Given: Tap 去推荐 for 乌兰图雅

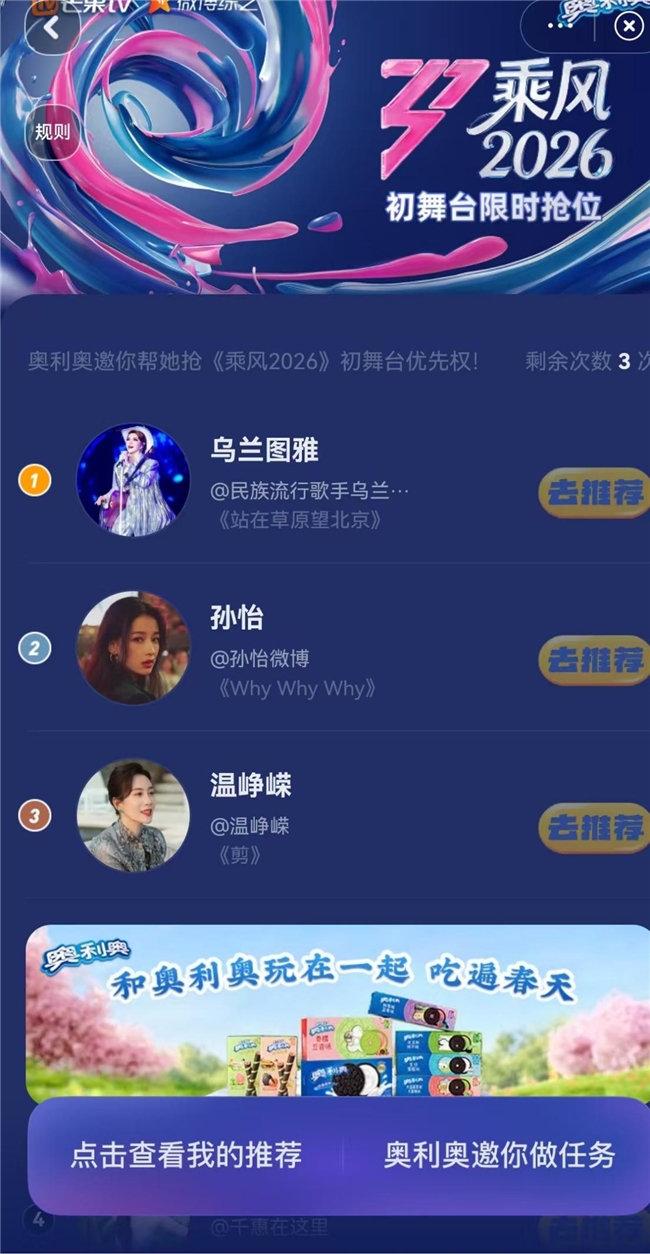Looking at the screenshot, I should (x=594, y=492).
